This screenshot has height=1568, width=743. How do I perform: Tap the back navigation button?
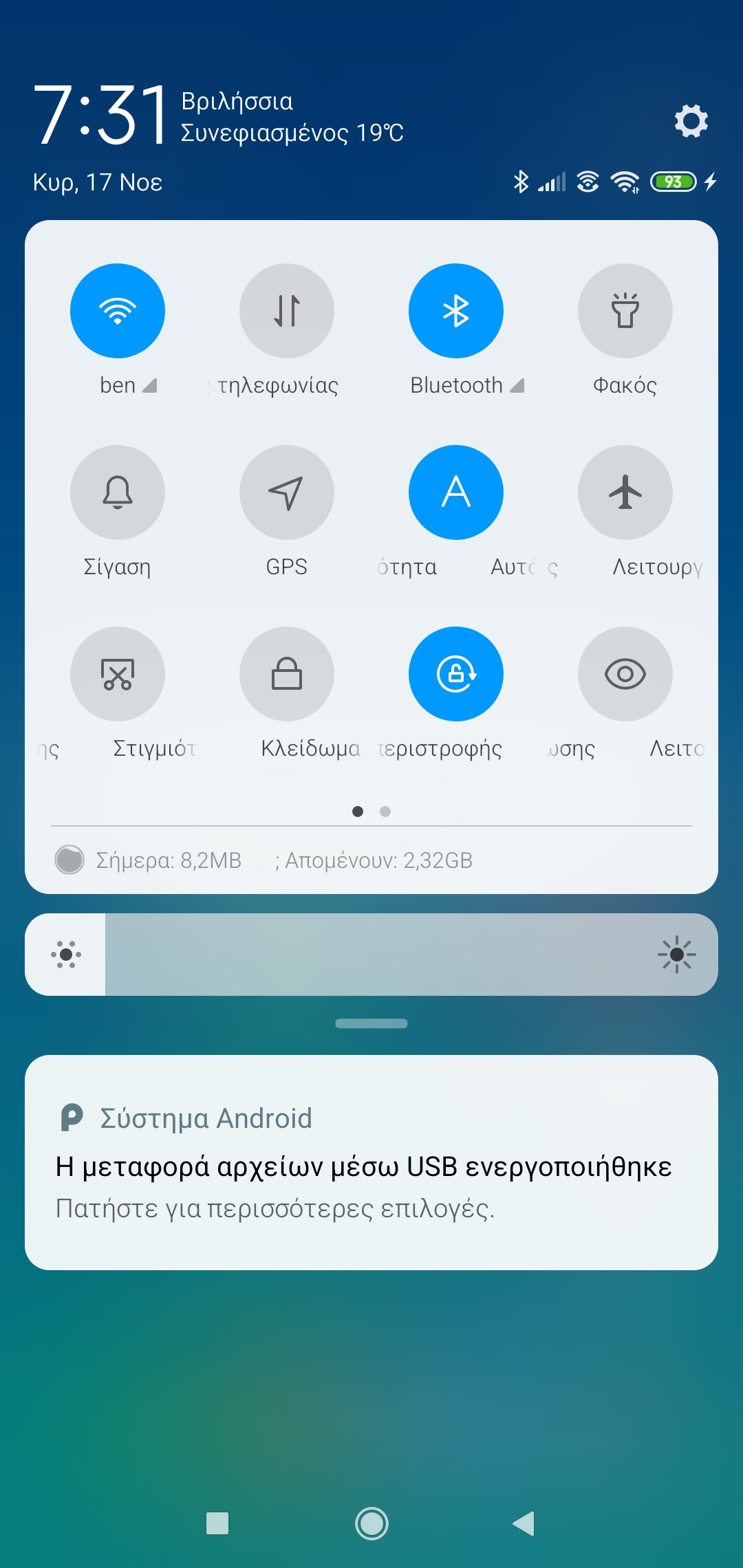tap(524, 1523)
